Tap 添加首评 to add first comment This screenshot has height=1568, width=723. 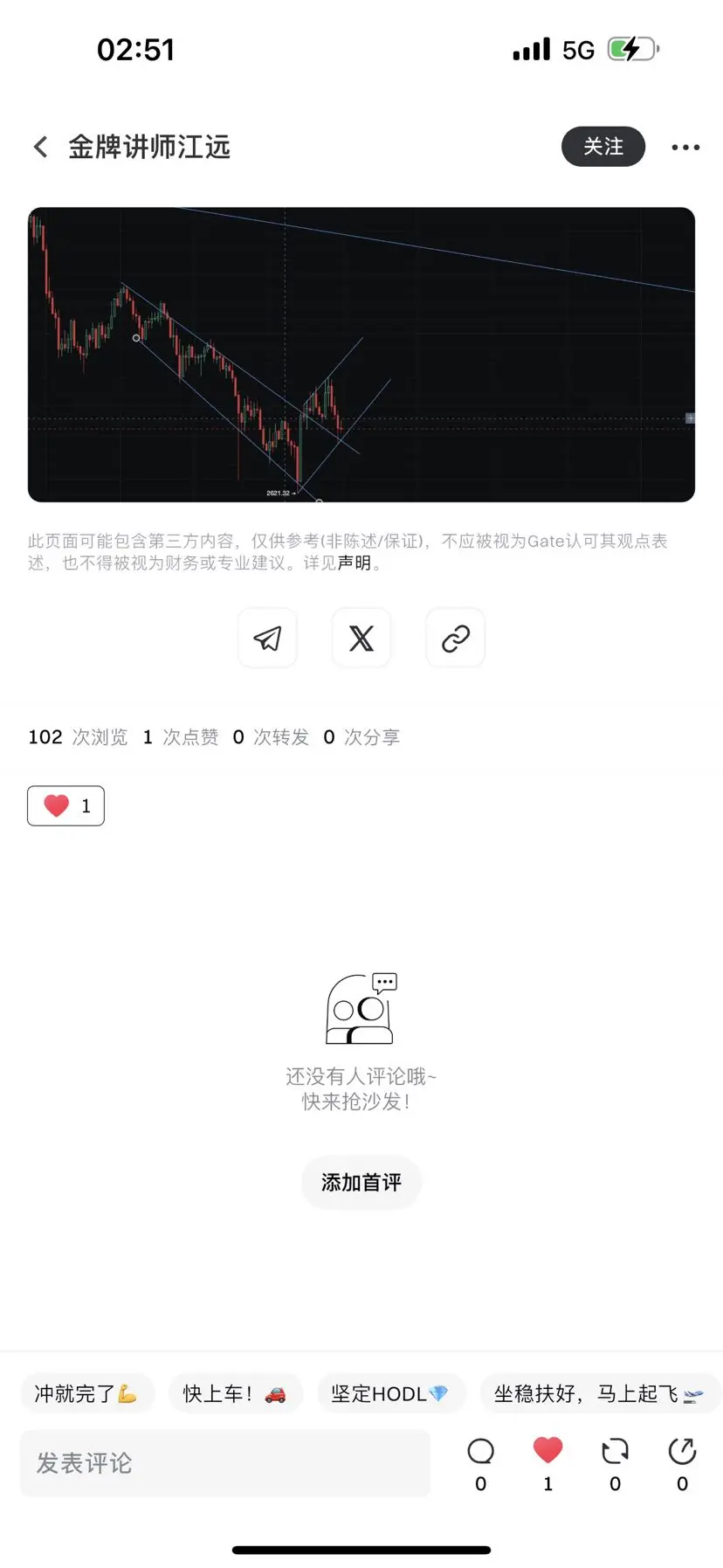361,1182
